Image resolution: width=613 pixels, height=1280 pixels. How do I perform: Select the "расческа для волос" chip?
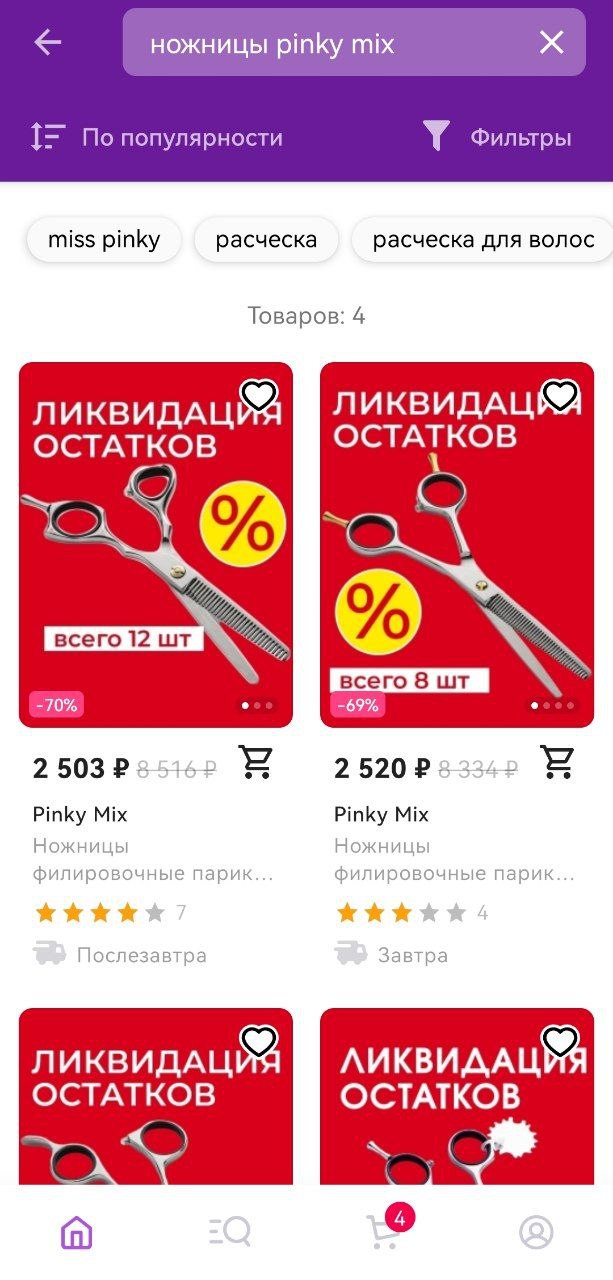pyautogui.click(x=483, y=240)
